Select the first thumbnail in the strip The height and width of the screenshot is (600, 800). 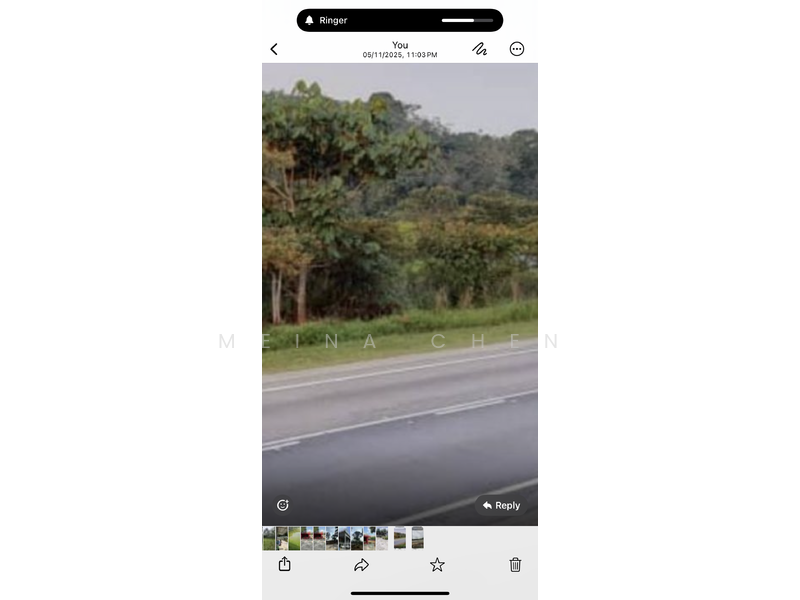coord(269,538)
